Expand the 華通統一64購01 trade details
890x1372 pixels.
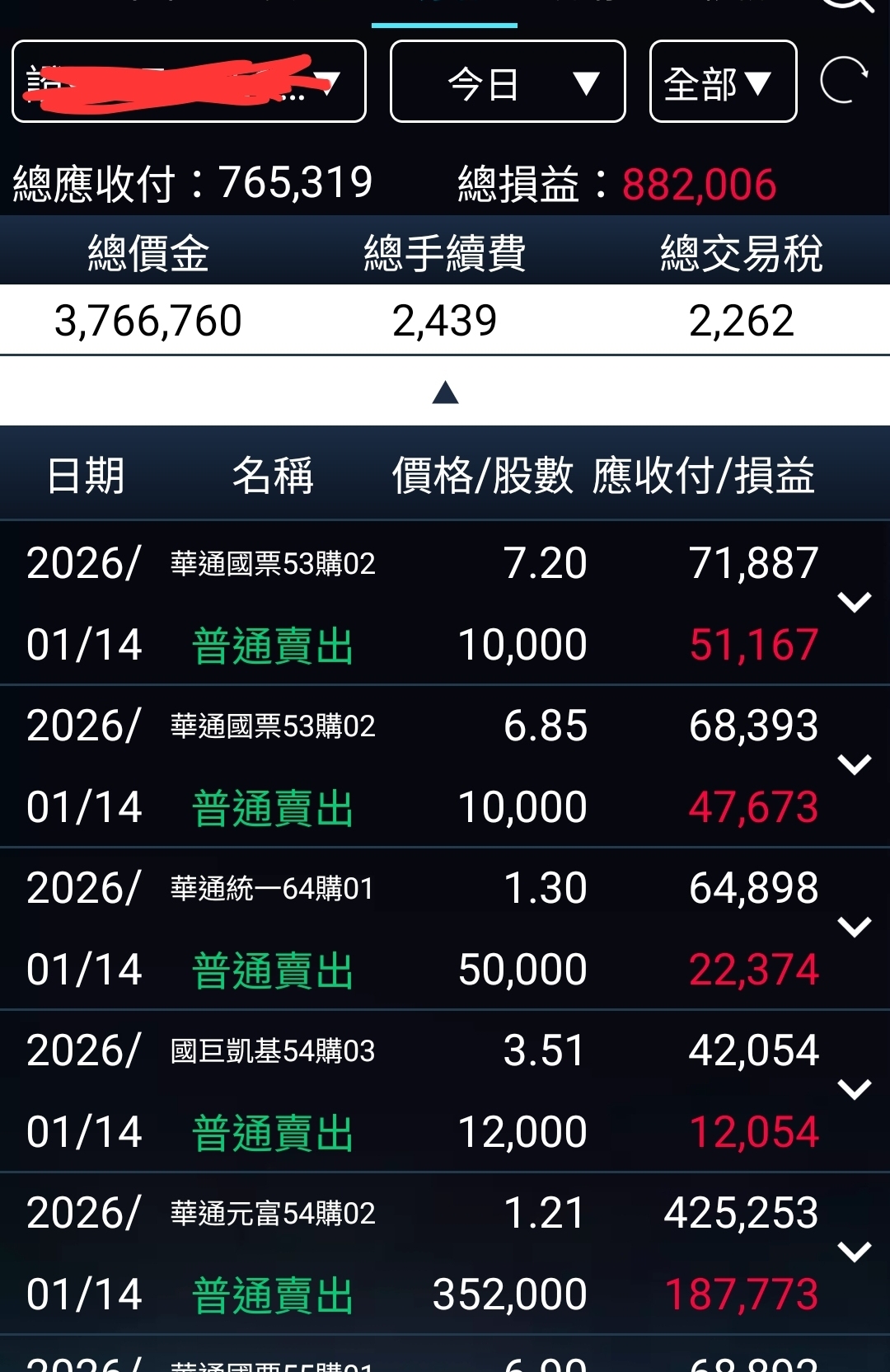(x=854, y=928)
